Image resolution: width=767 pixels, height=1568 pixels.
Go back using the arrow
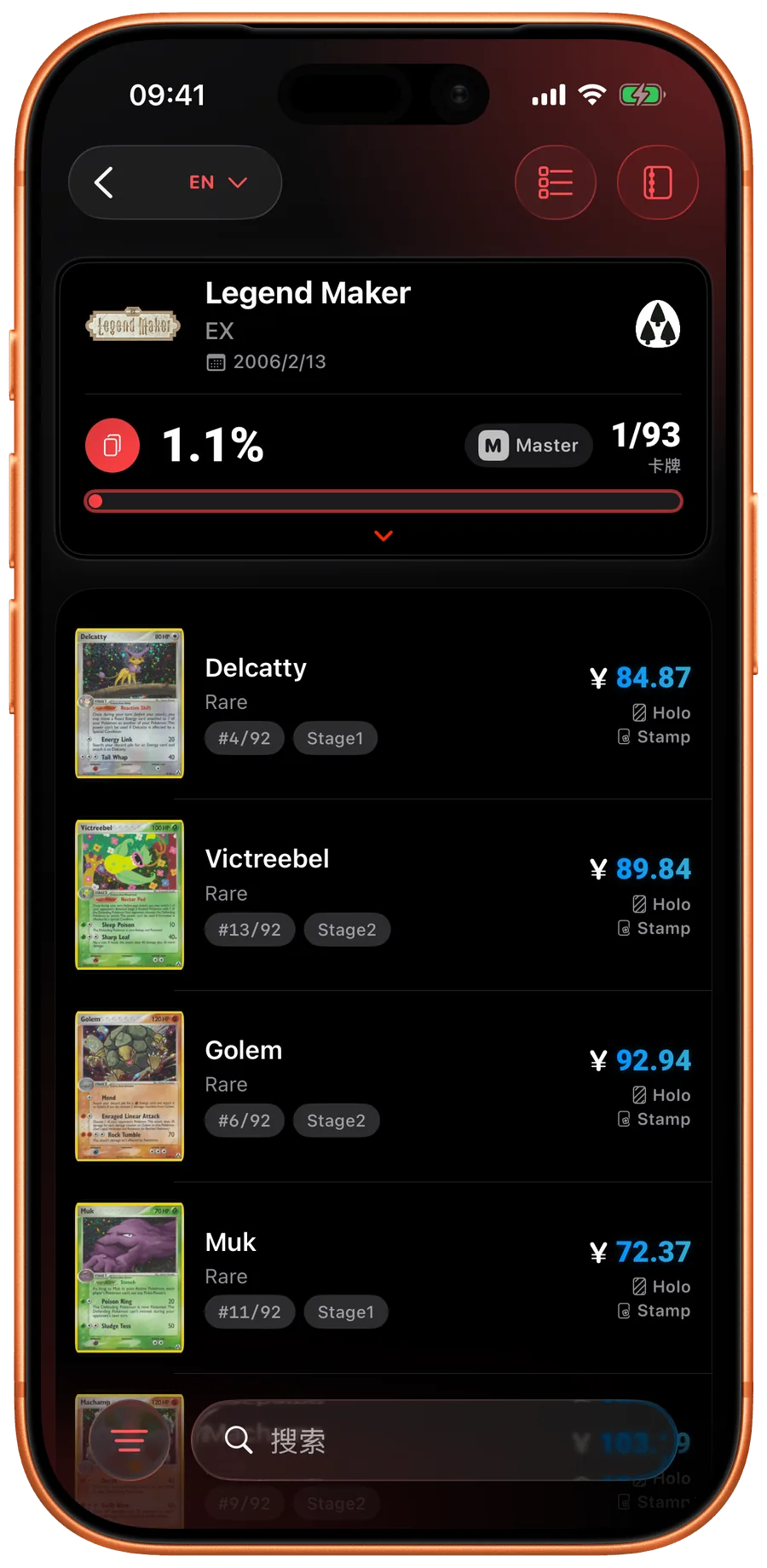(x=104, y=182)
